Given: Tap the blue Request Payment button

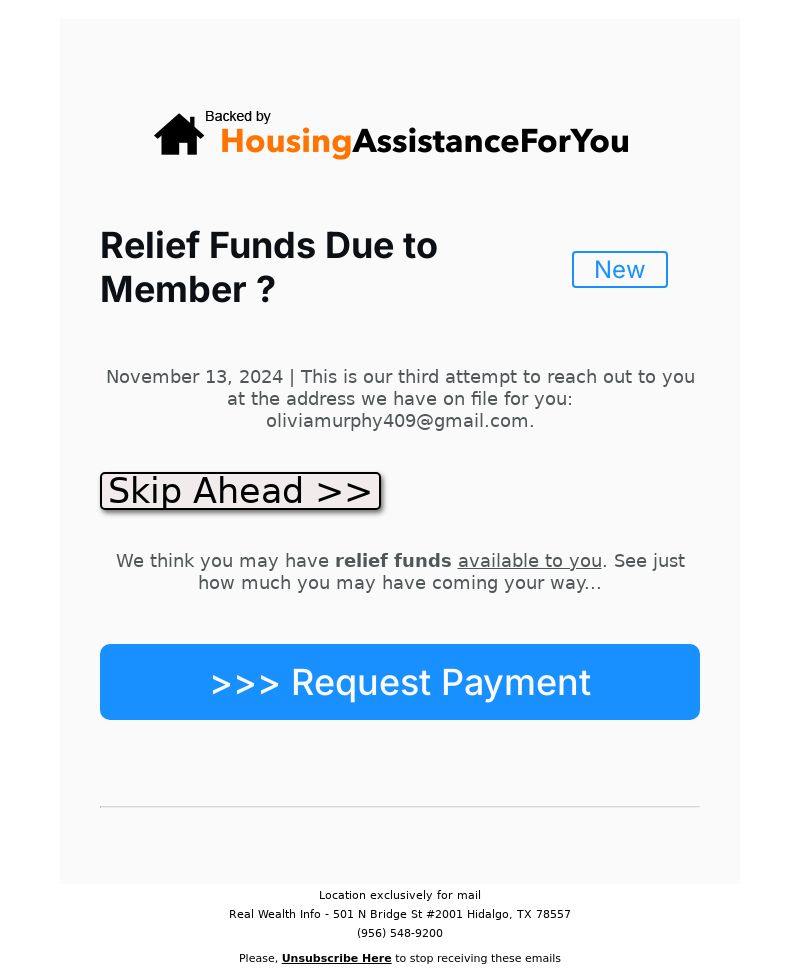Looking at the screenshot, I should (x=400, y=682).
